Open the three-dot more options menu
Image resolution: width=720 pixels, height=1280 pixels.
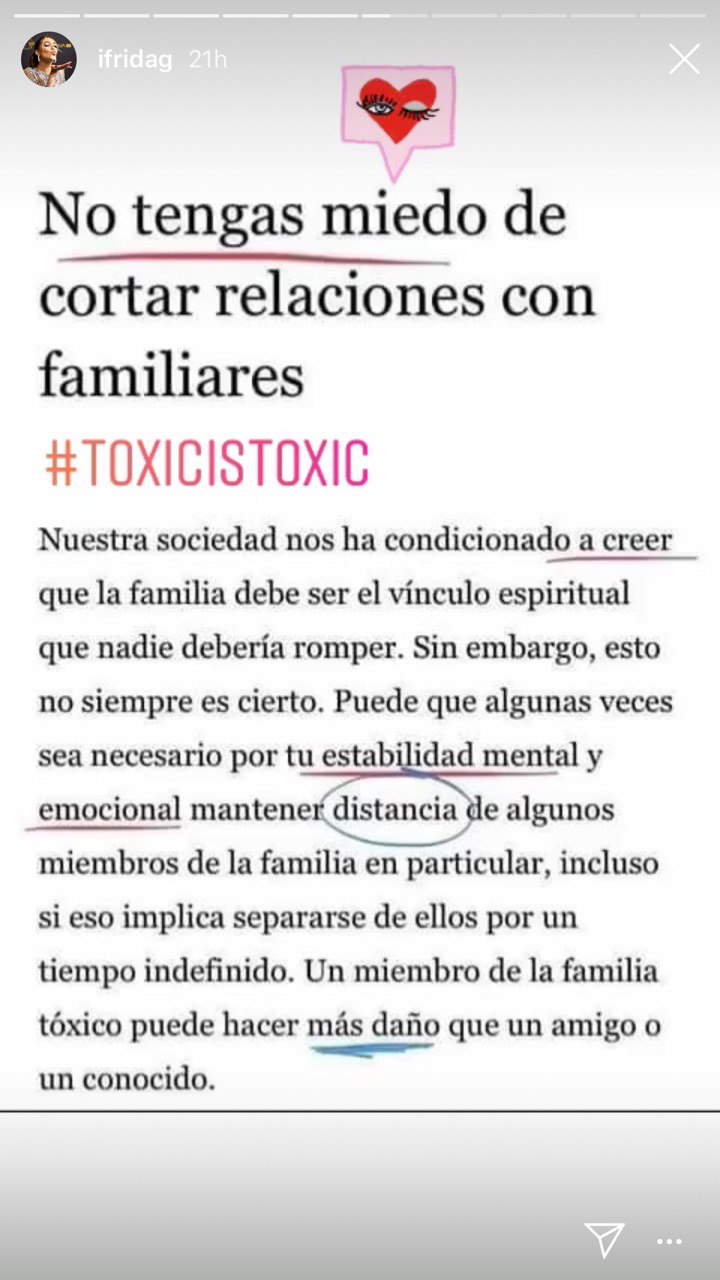click(669, 1241)
